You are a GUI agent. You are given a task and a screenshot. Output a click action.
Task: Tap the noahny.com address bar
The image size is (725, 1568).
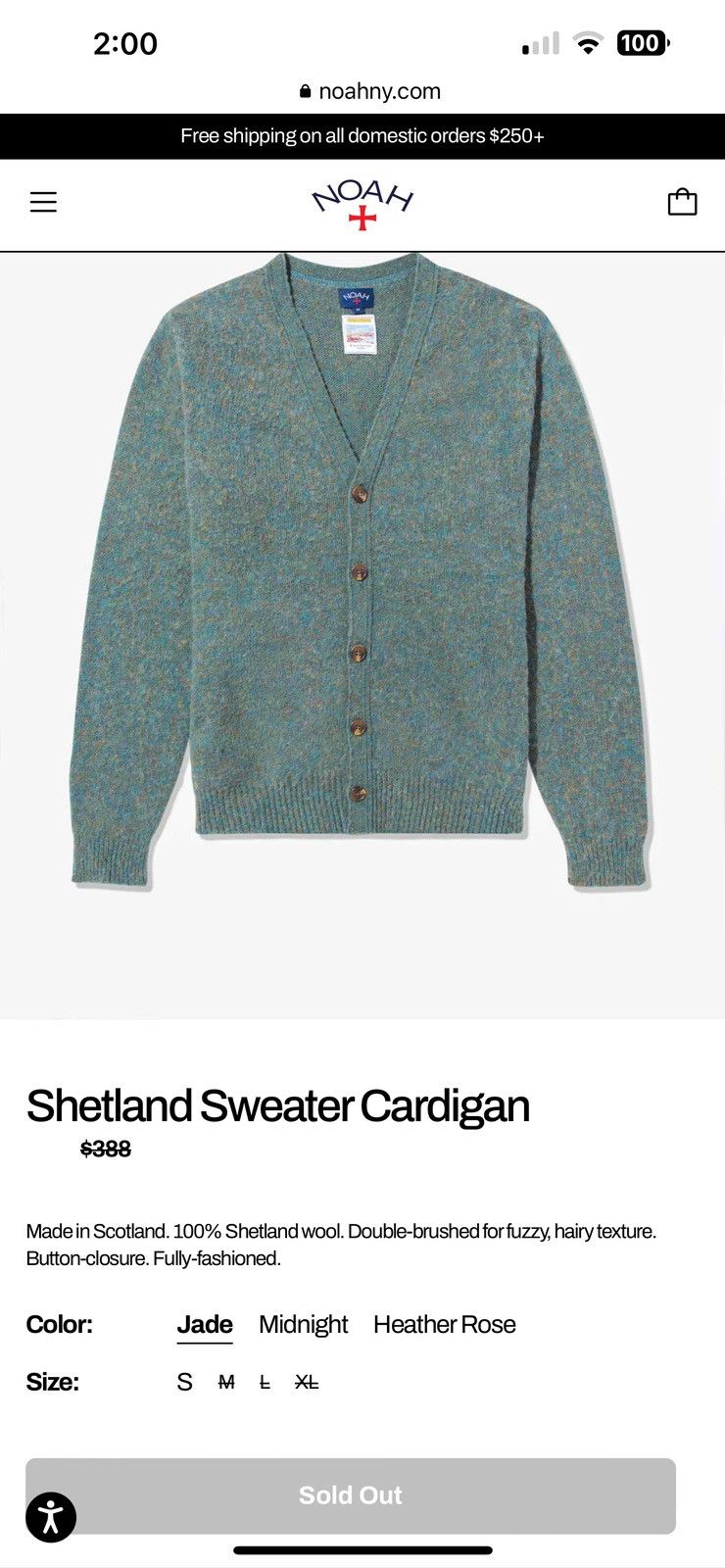pyautogui.click(x=370, y=91)
